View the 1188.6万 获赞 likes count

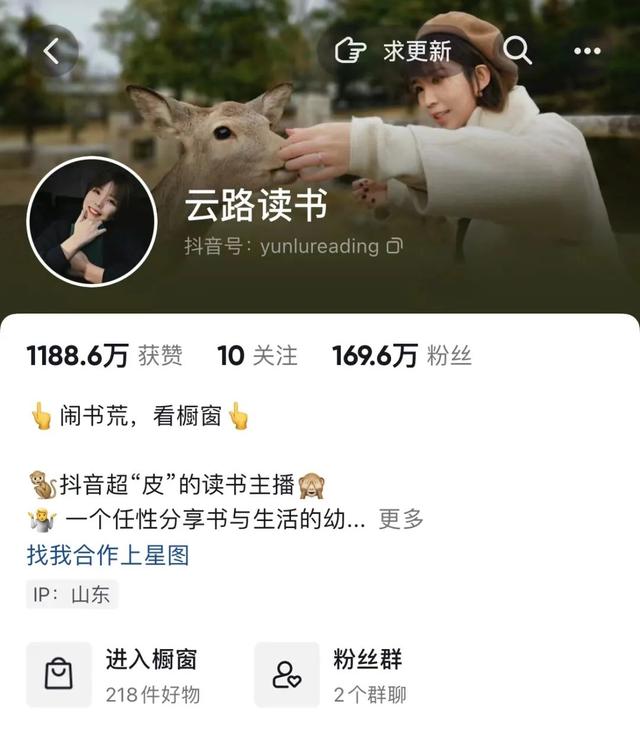pyautogui.click(x=105, y=355)
